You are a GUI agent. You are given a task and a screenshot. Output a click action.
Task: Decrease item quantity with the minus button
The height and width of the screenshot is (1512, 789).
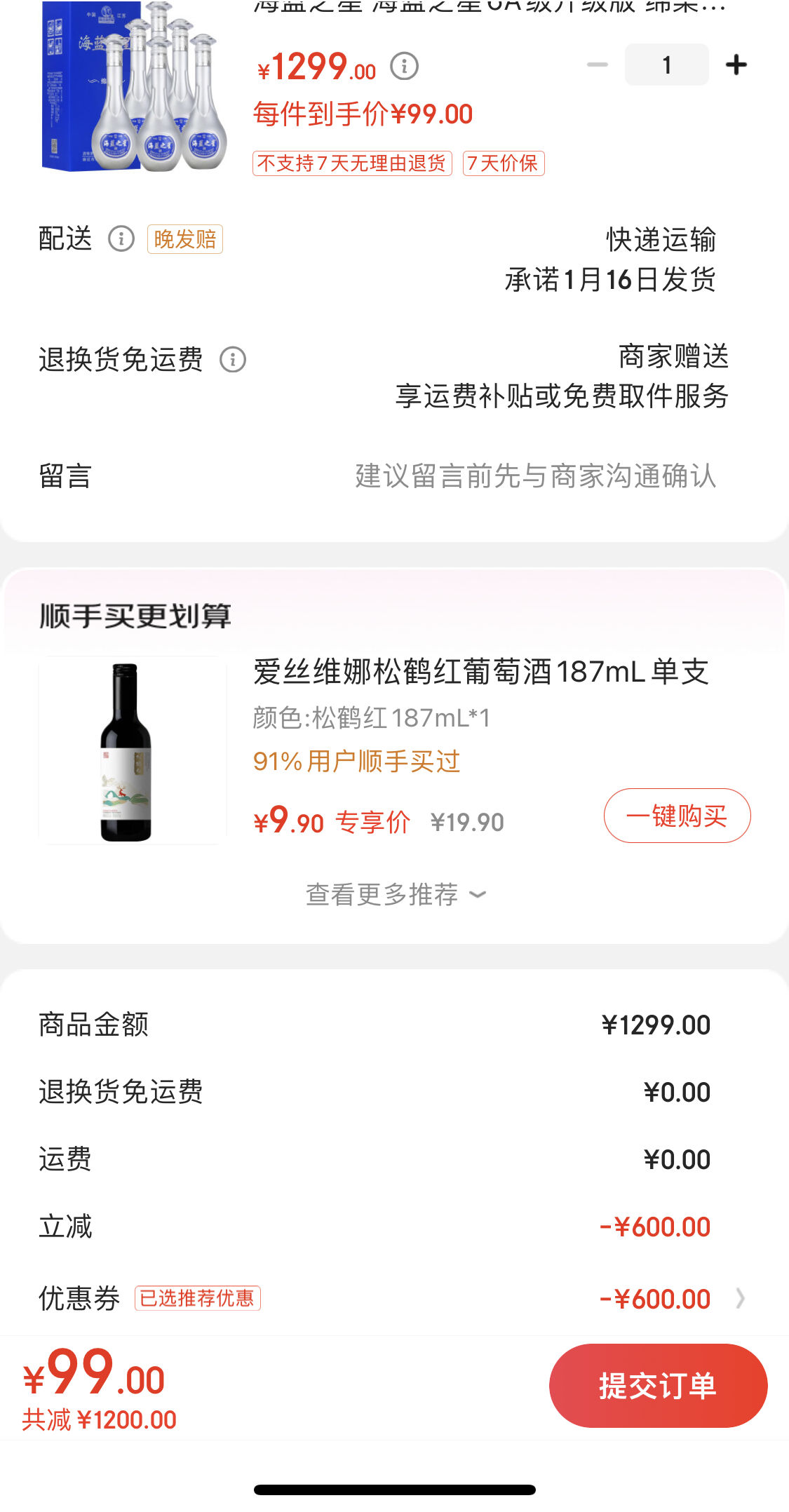pyautogui.click(x=597, y=65)
